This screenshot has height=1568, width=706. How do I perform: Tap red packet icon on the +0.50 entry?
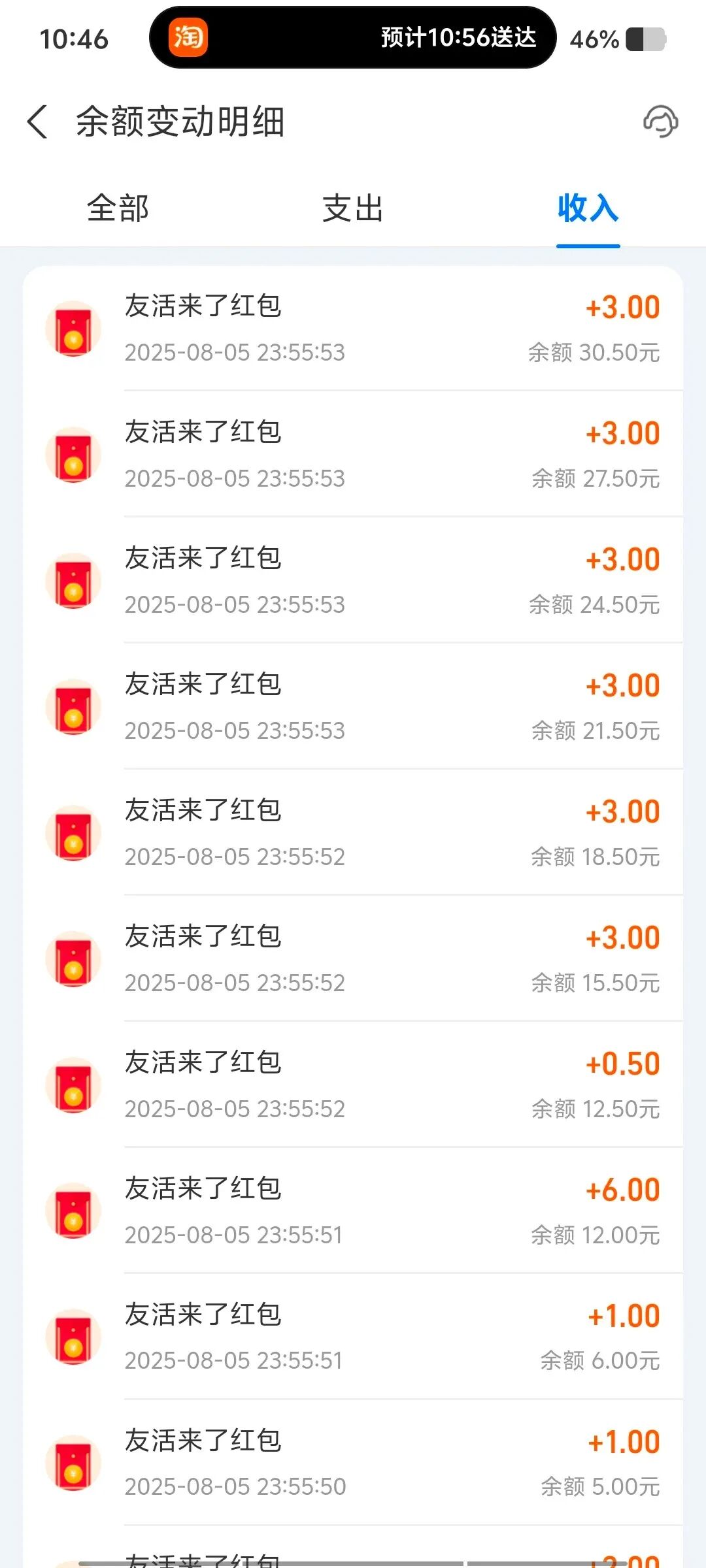click(x=73, y=1086)
